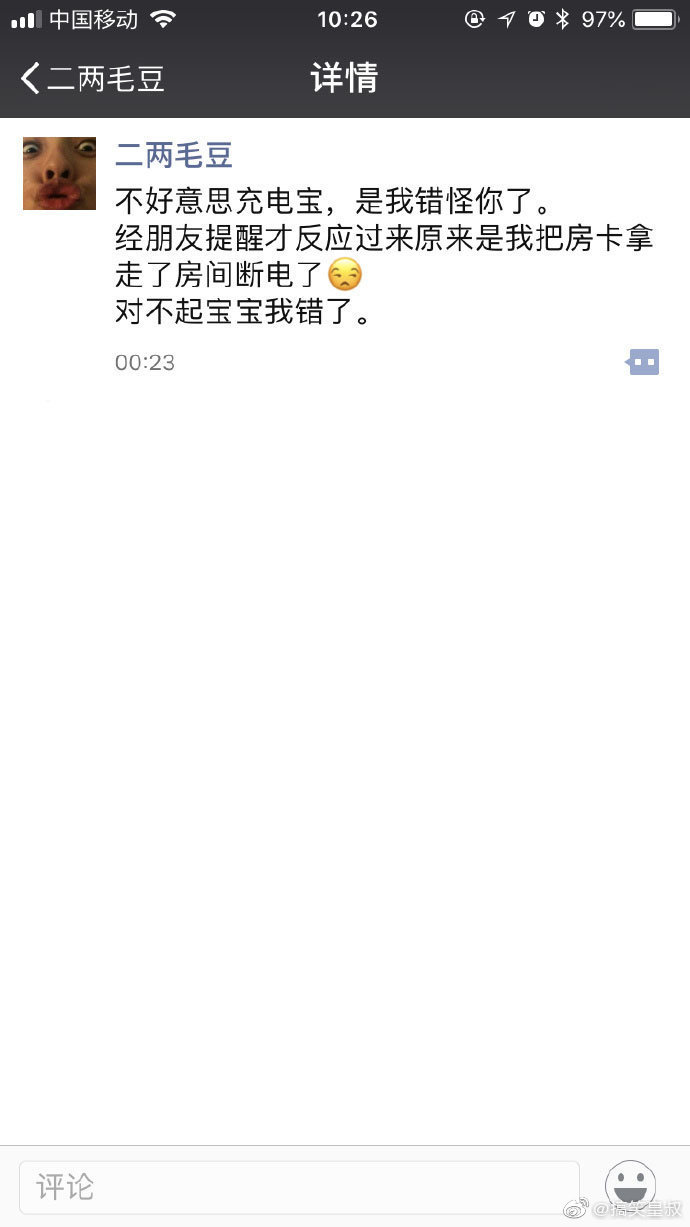Image resolution: width=690 pixels, height=1227 pixels.
Task: Open the emoji picker
Action: pos(630,1187)
